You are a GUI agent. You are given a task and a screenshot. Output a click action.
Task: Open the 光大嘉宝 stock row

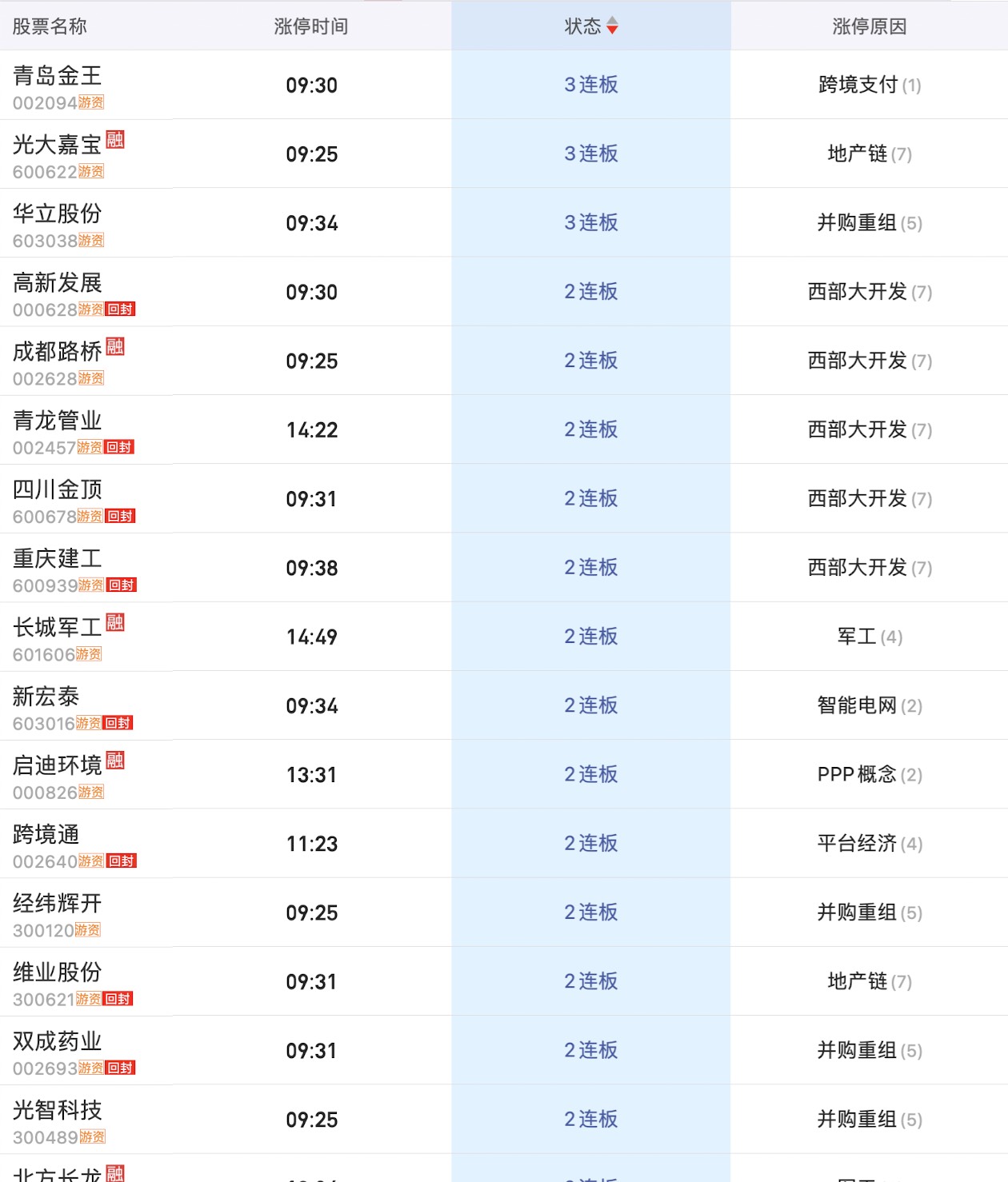[x=58, y=145]
